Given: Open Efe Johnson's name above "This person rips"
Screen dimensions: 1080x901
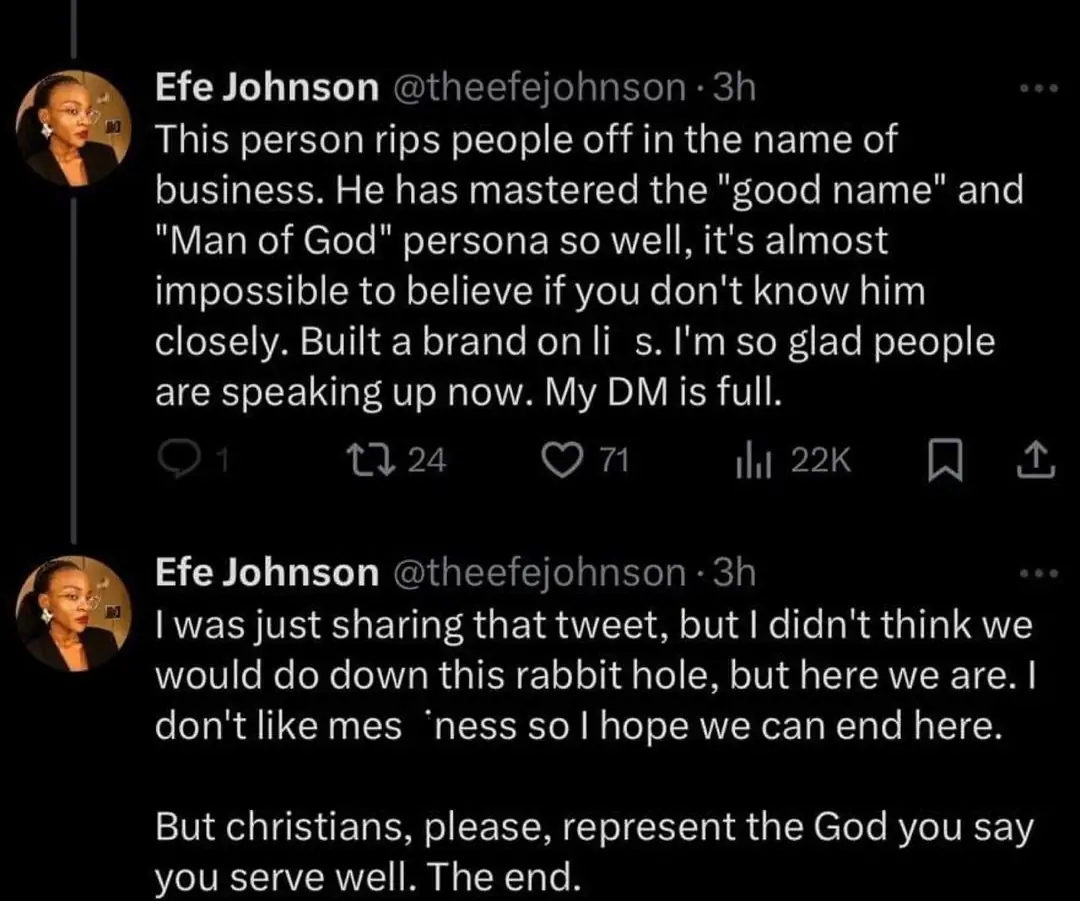Looking at the screenshot, I should point(267,89).
